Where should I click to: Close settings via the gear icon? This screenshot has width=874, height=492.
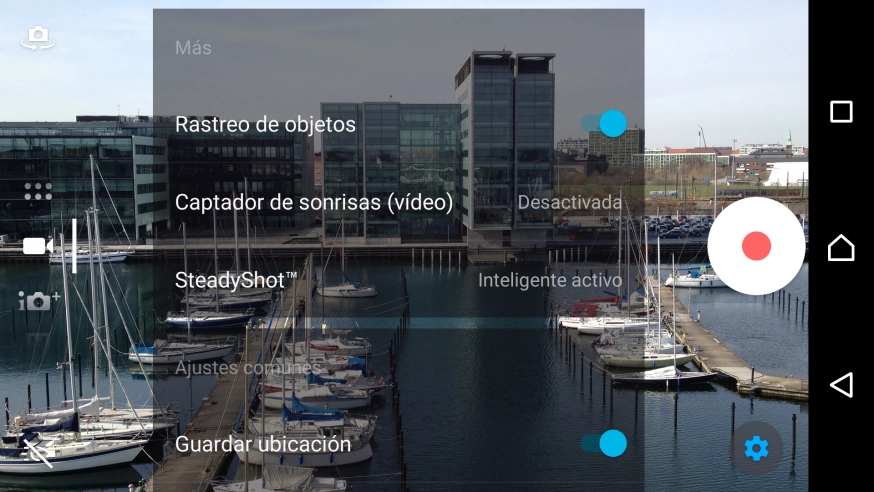tap(756, 448)
